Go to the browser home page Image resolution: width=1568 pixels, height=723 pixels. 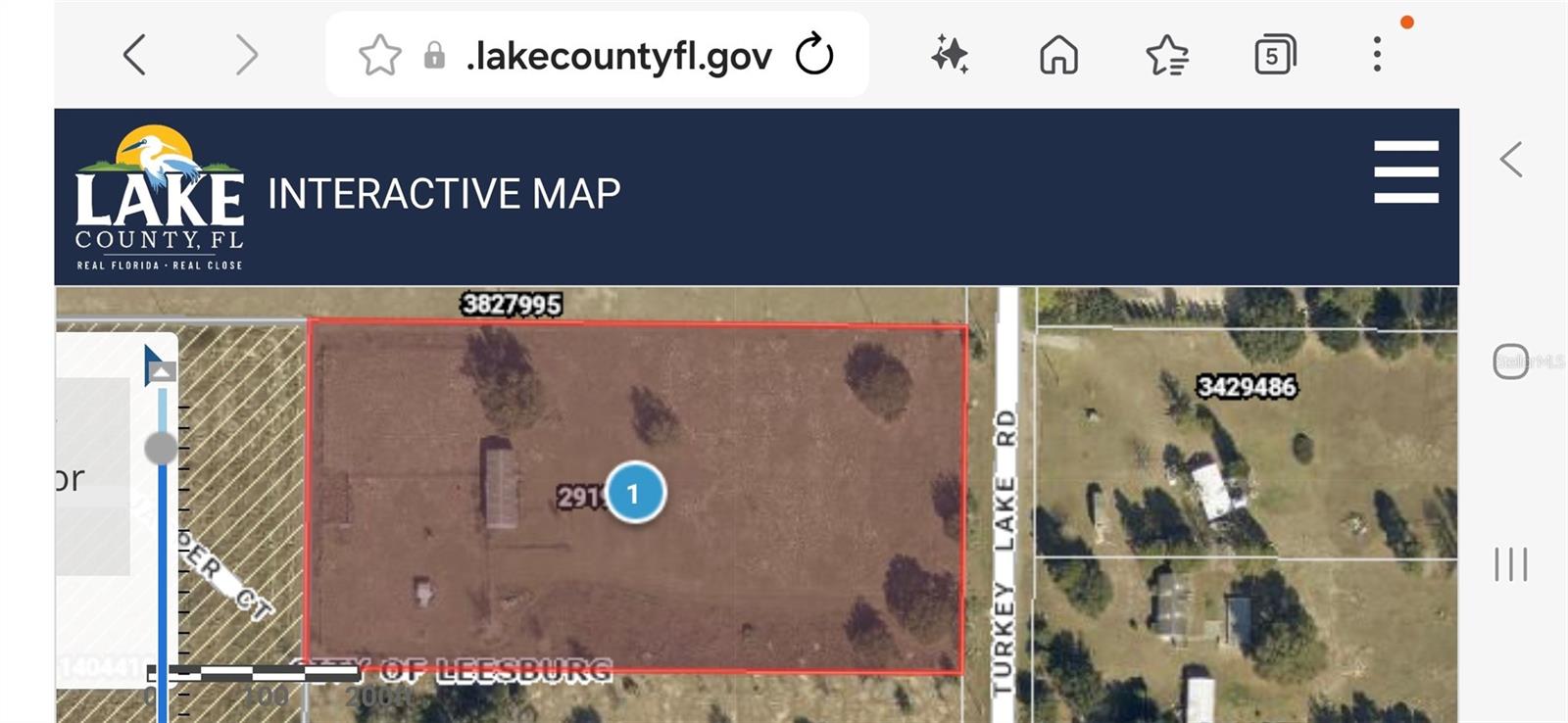point(1058,55)
